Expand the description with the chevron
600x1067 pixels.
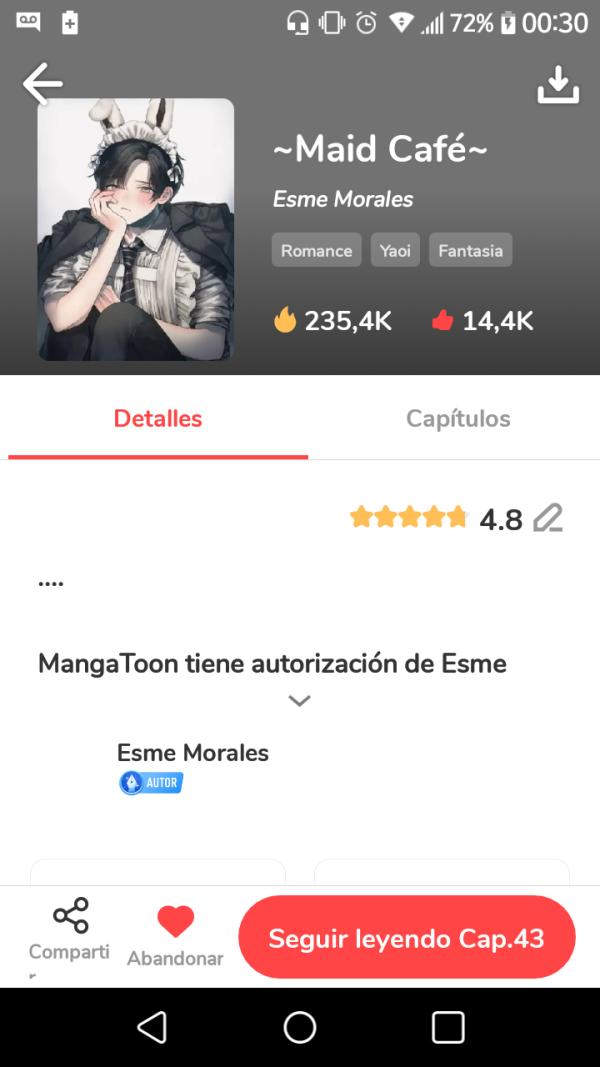299,701
